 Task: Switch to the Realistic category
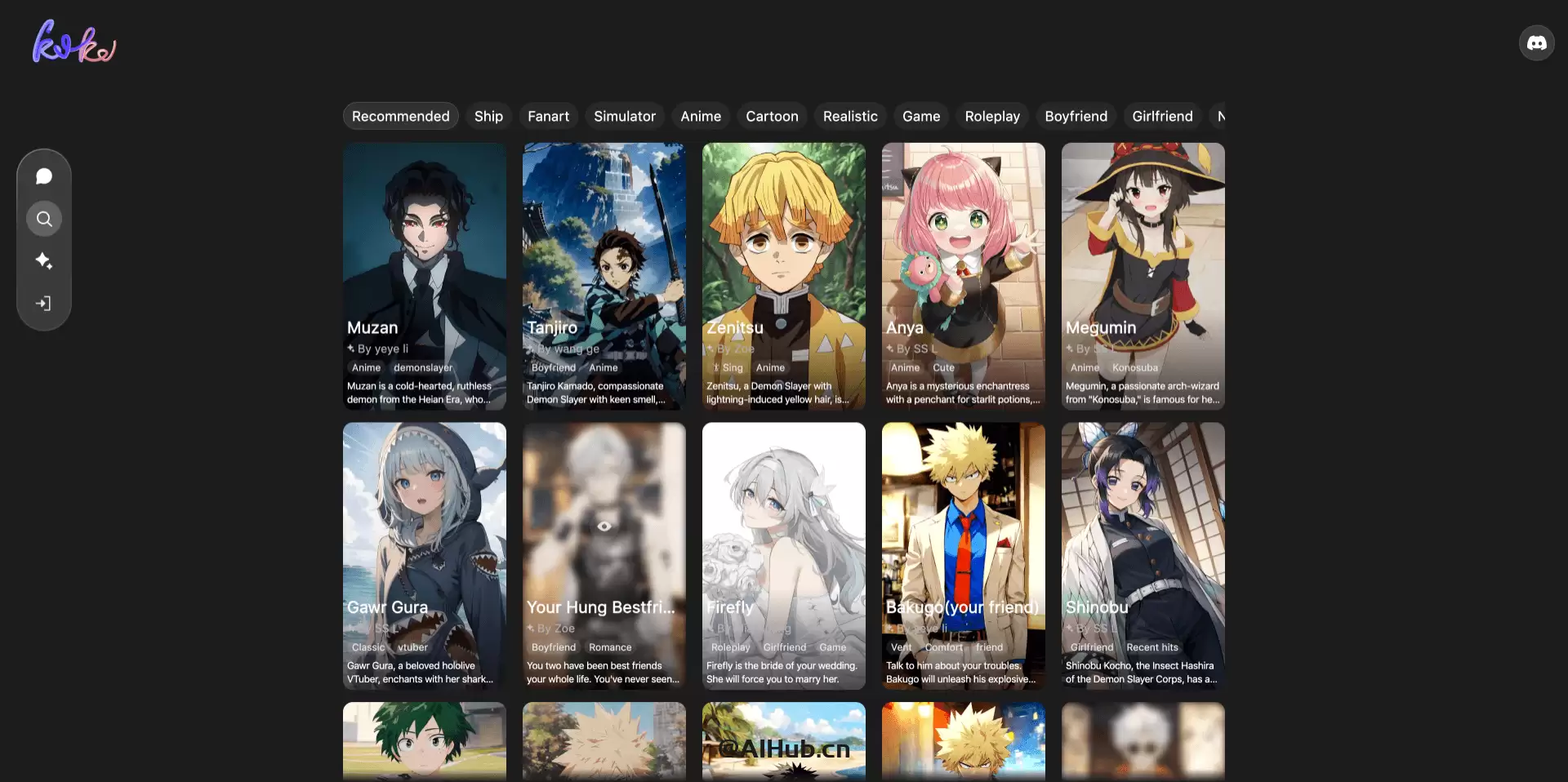pos(850,116)
